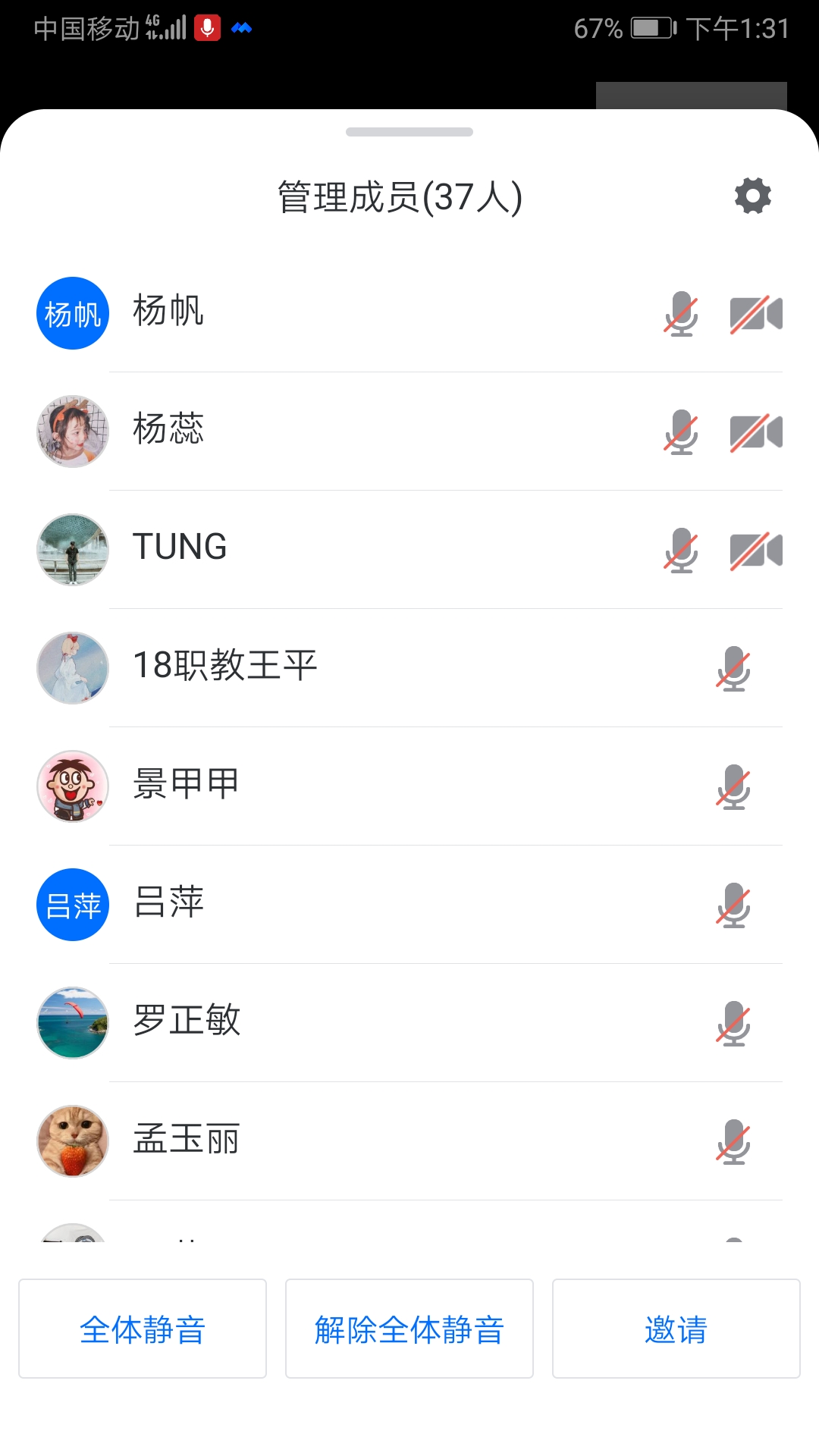819x1456 pixels.
Task: Toggle microphone for TUNG
Action: [x=681, y=551]
